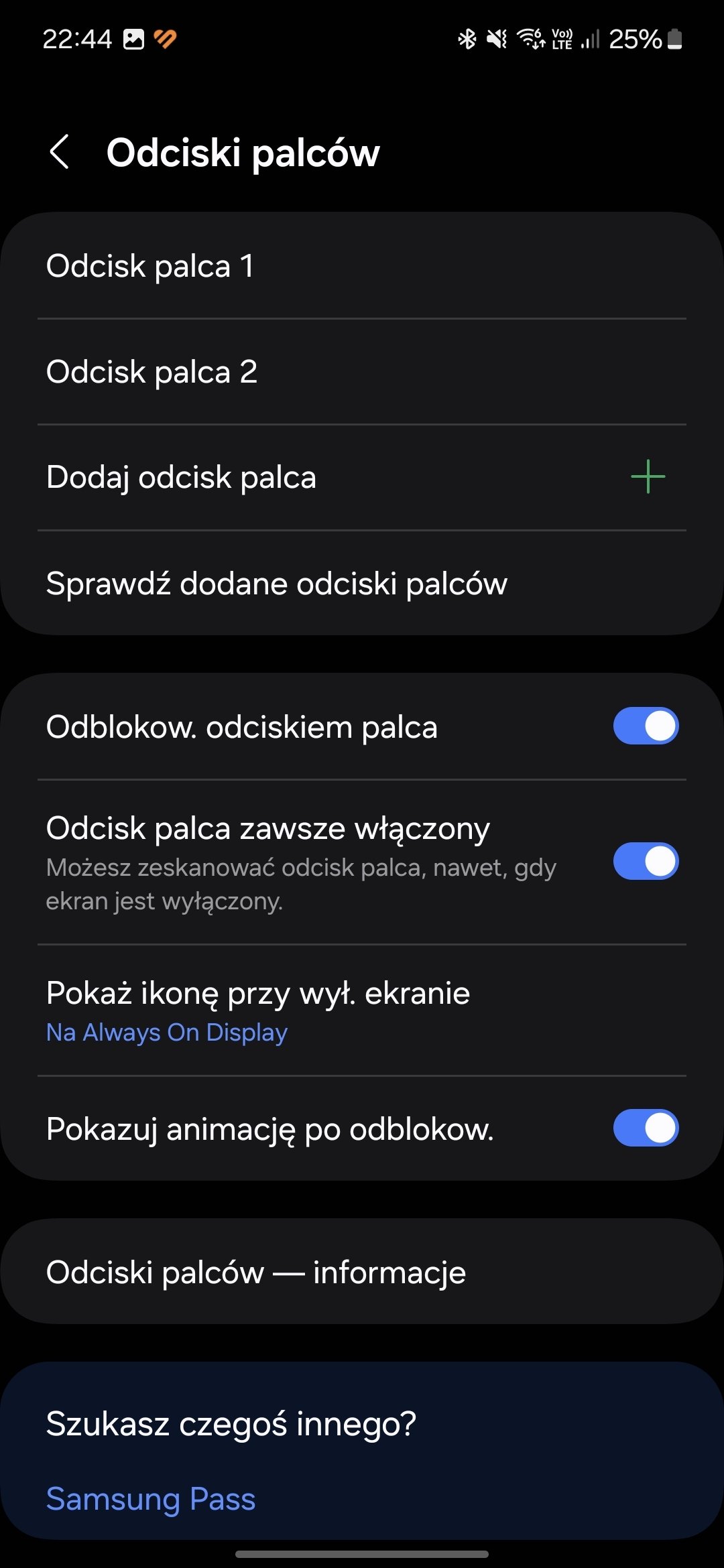Disable Odblokow. odciskiem palca switch
The width and height of the screenshot is (724, 1568).
click(646, 726)
